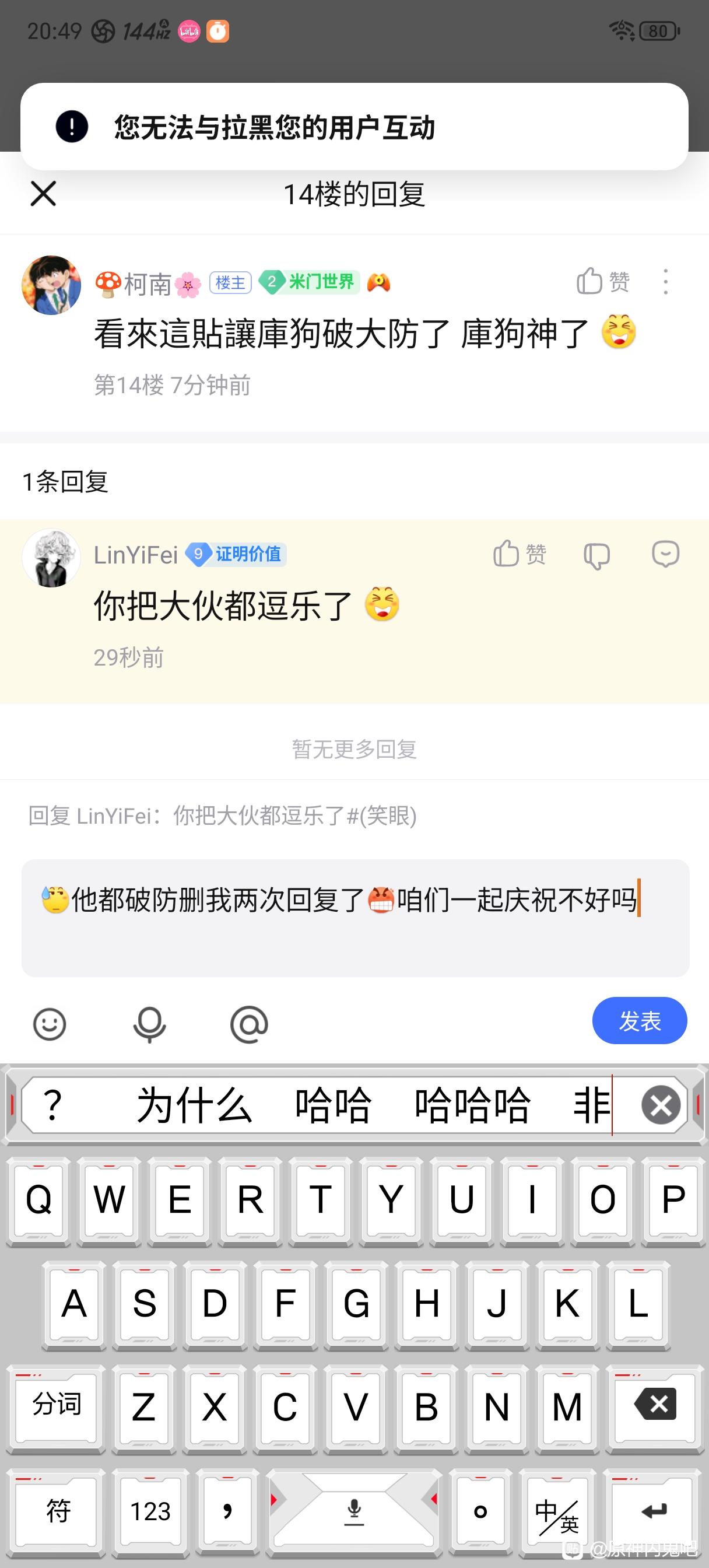Dislike LinYiFei's reply
This screenshot has width=709, height=1568.
(596, 555)
